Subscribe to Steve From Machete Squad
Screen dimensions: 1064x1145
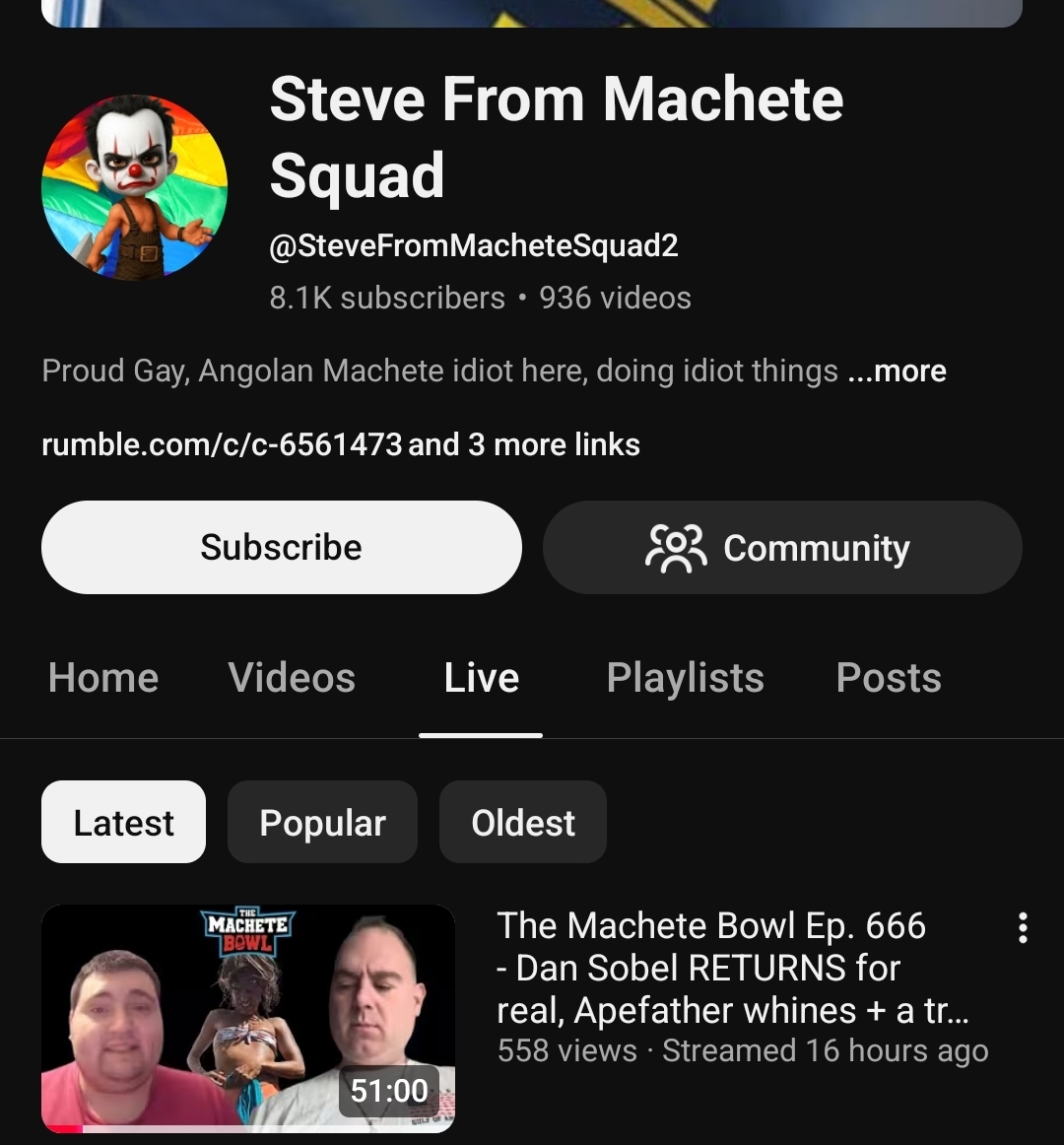pyautogui.click(x=281, y=547)
